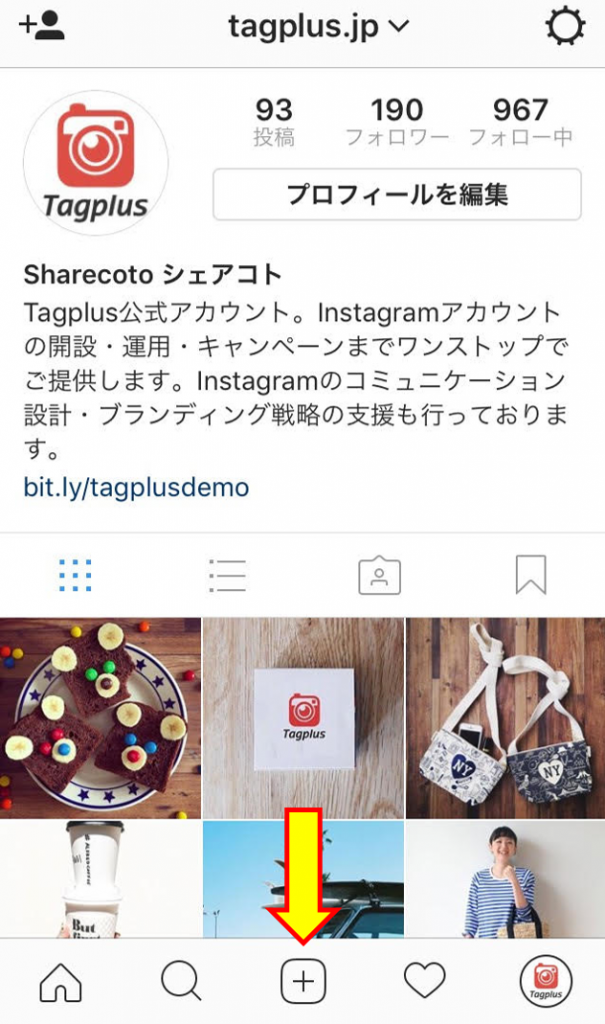Open the Tagplus profile tab
Viewport: 605px width, 1024px height.
(x=545, y=982)
